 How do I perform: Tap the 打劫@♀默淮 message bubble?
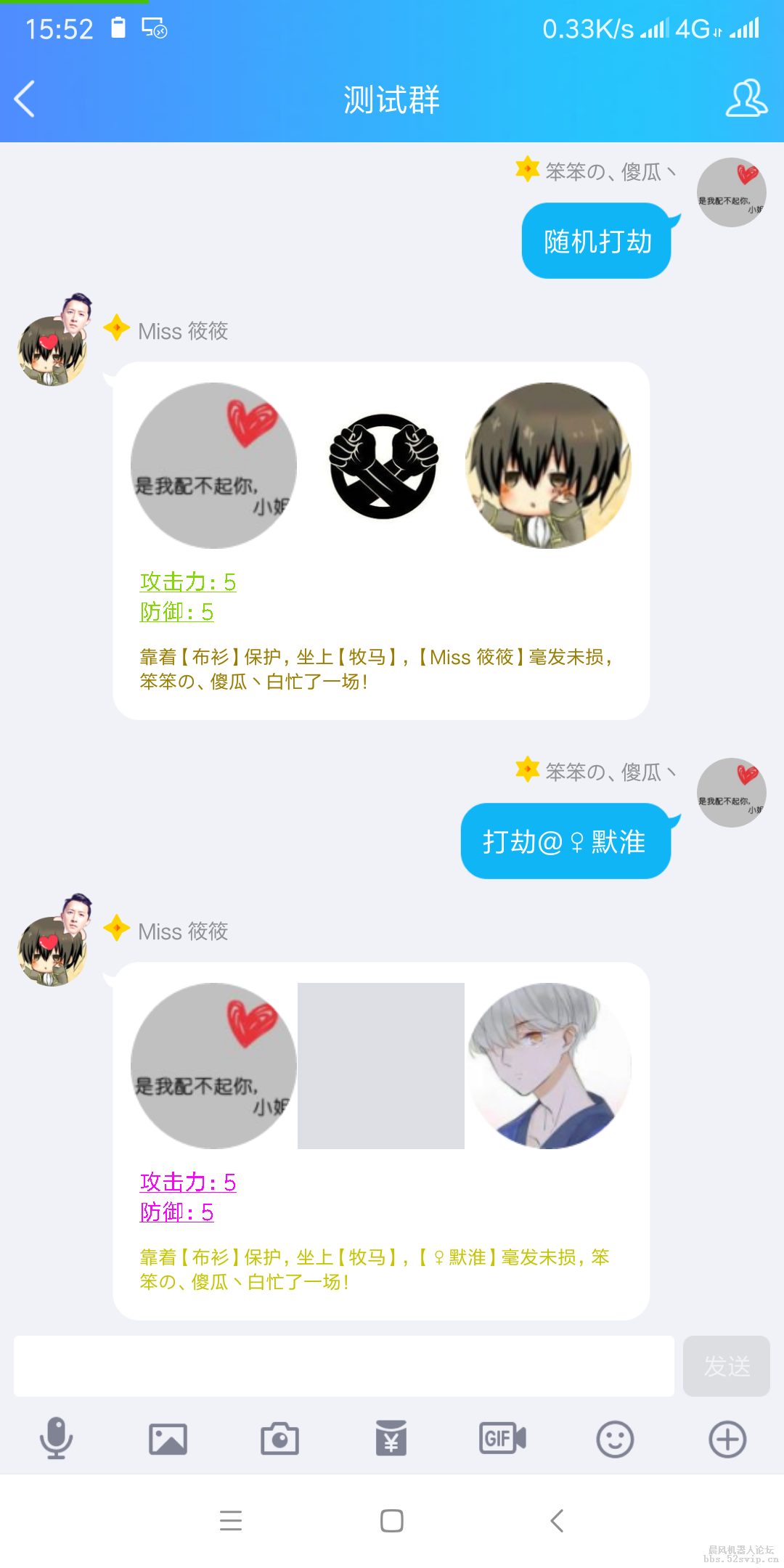pos(565,841)
